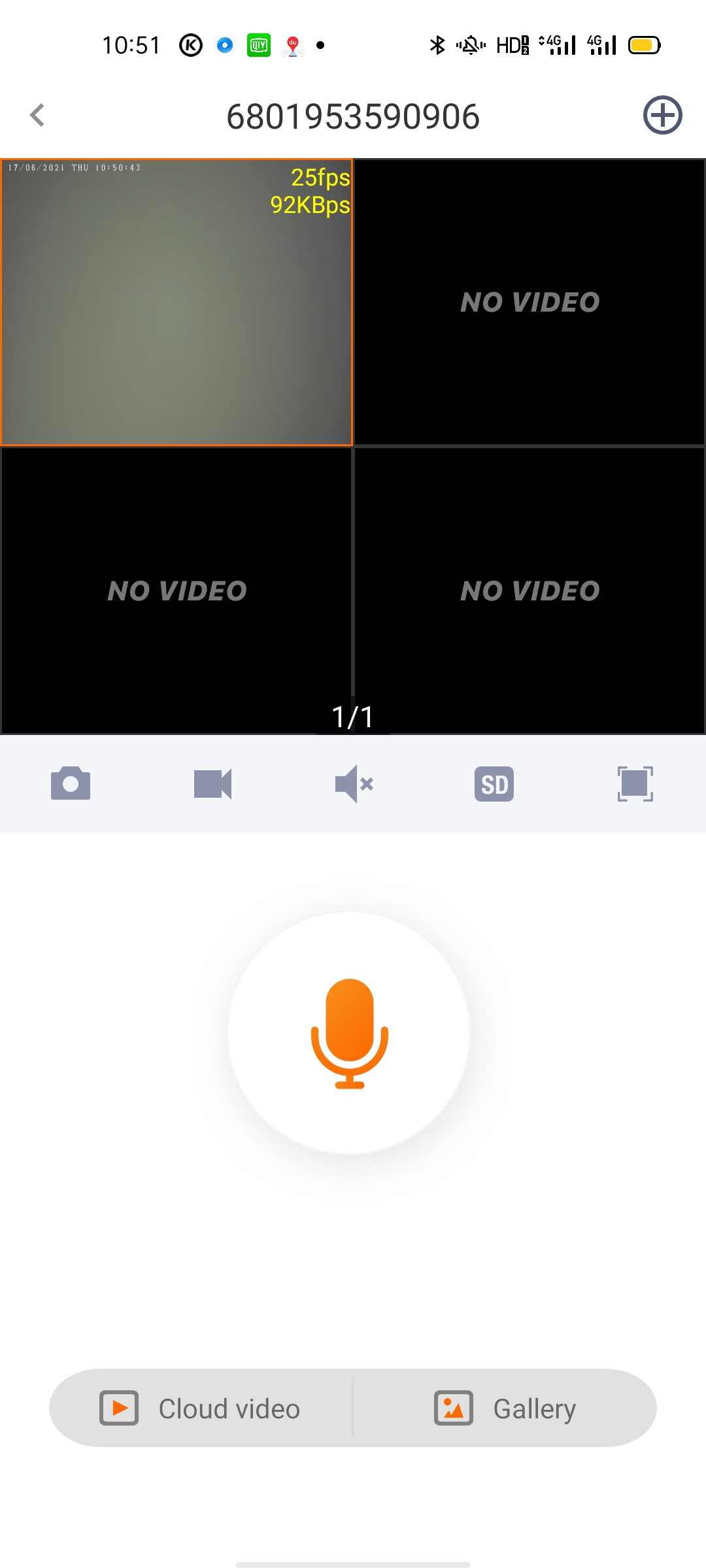This screenshot has width=706, height=1568.
Task: Go back using the top-left arrow
Action: pyautogui.click(x=38, y=116)
